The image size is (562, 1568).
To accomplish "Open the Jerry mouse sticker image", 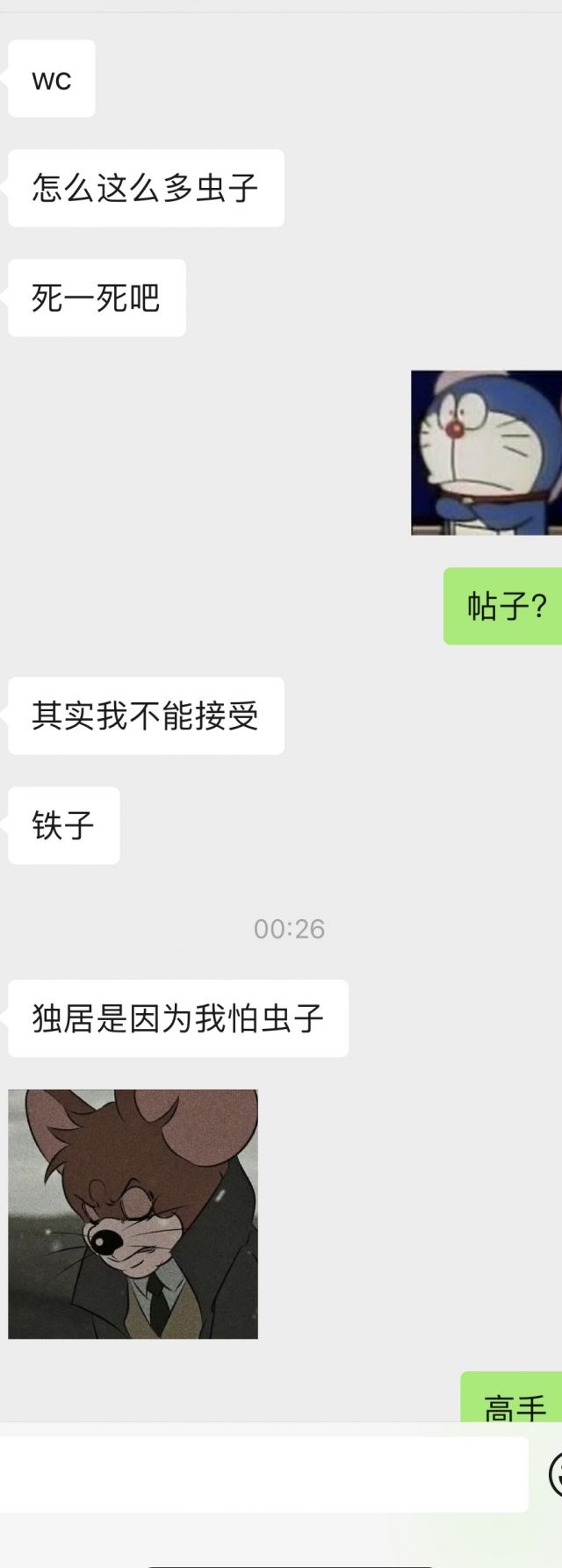I will click(133, 1213).
